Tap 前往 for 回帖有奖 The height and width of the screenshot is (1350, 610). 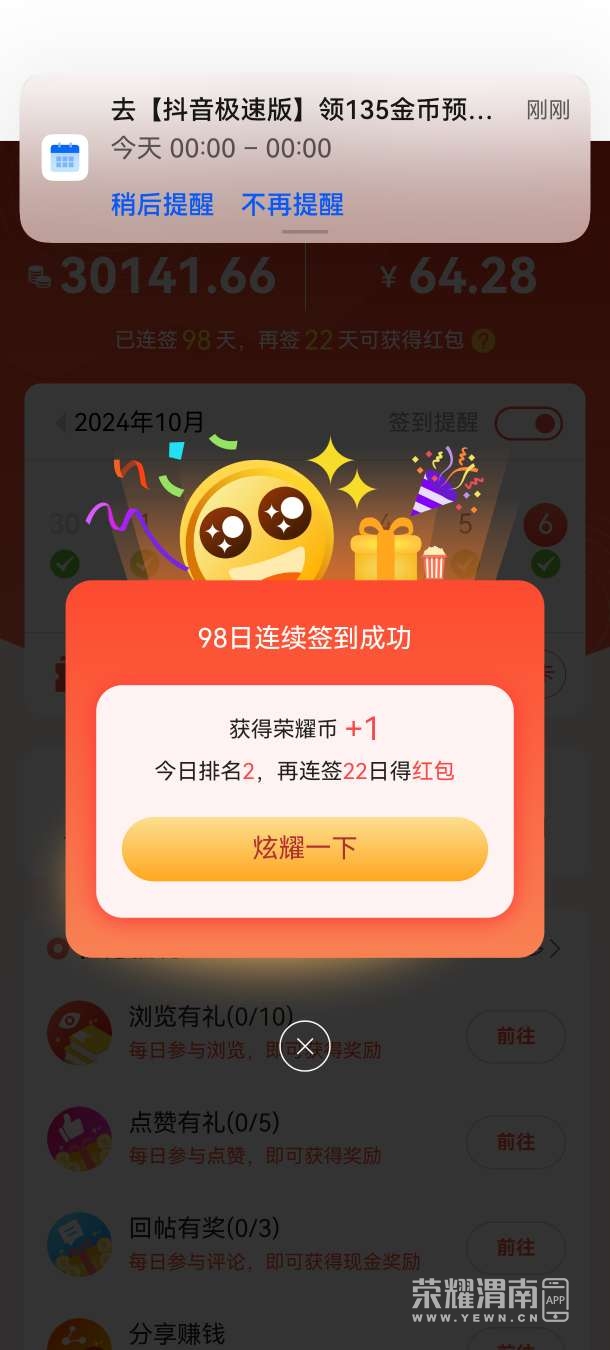[515, 1247]
